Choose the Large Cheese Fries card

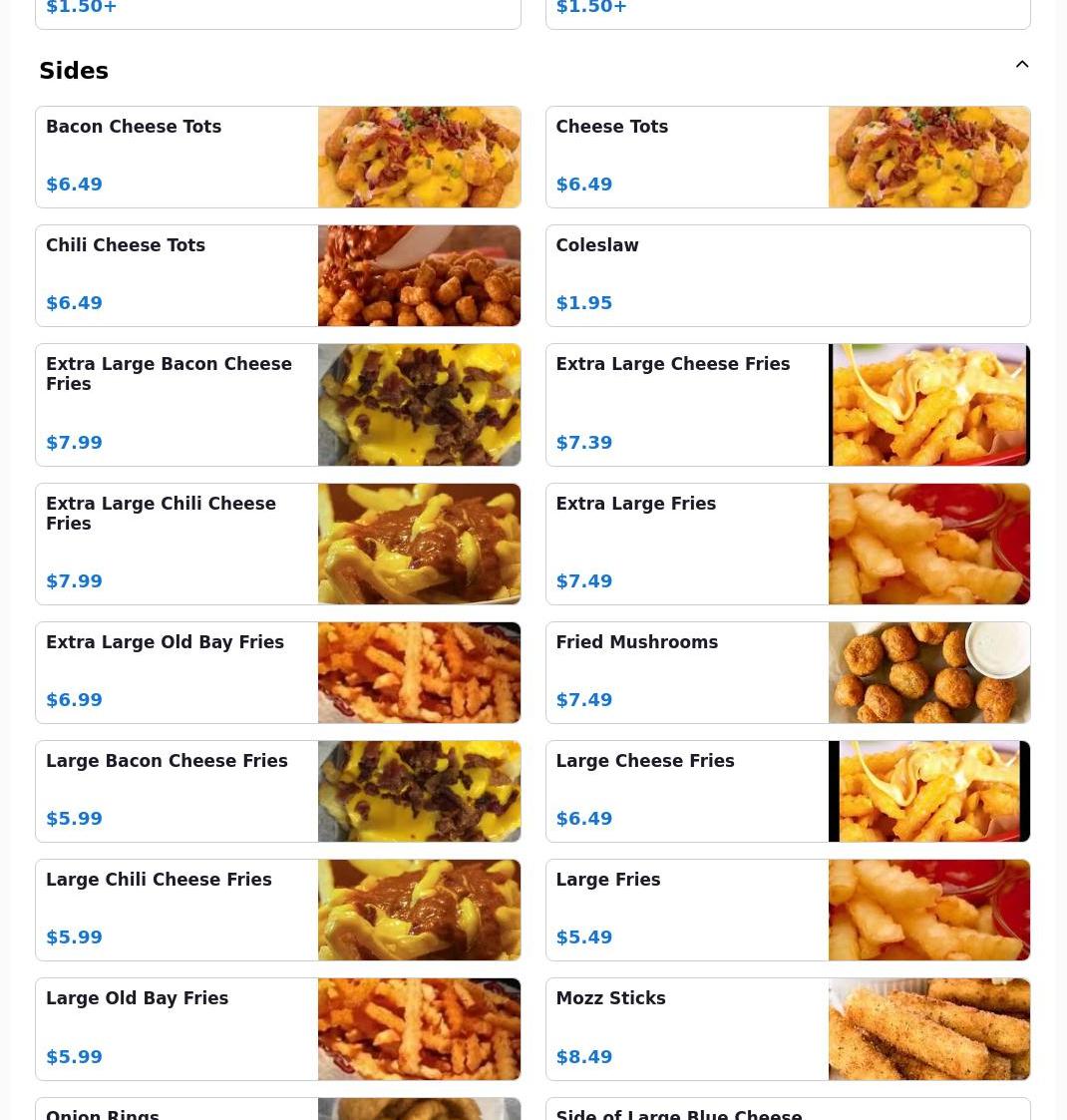click(787, 792)
